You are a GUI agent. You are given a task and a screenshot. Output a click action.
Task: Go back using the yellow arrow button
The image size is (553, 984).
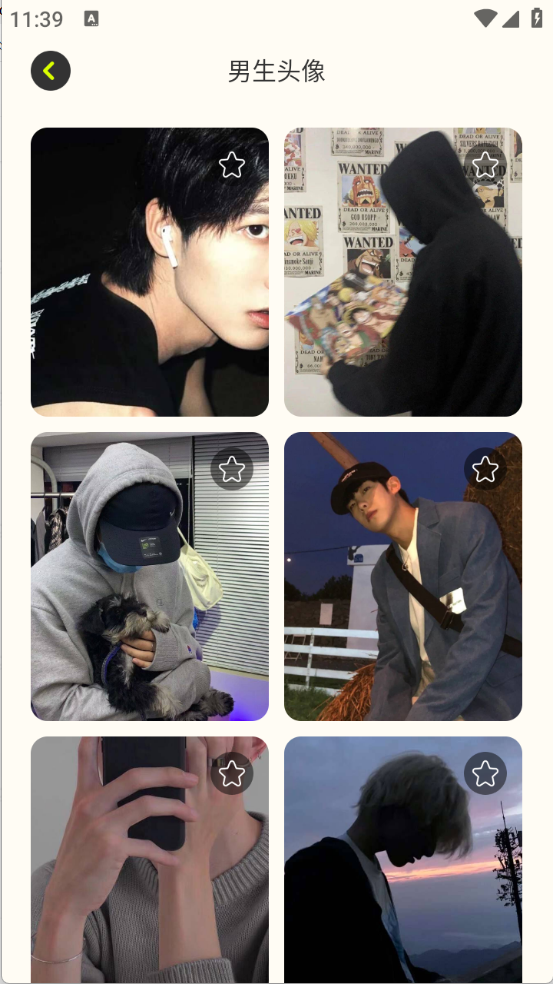pos(50,71)
